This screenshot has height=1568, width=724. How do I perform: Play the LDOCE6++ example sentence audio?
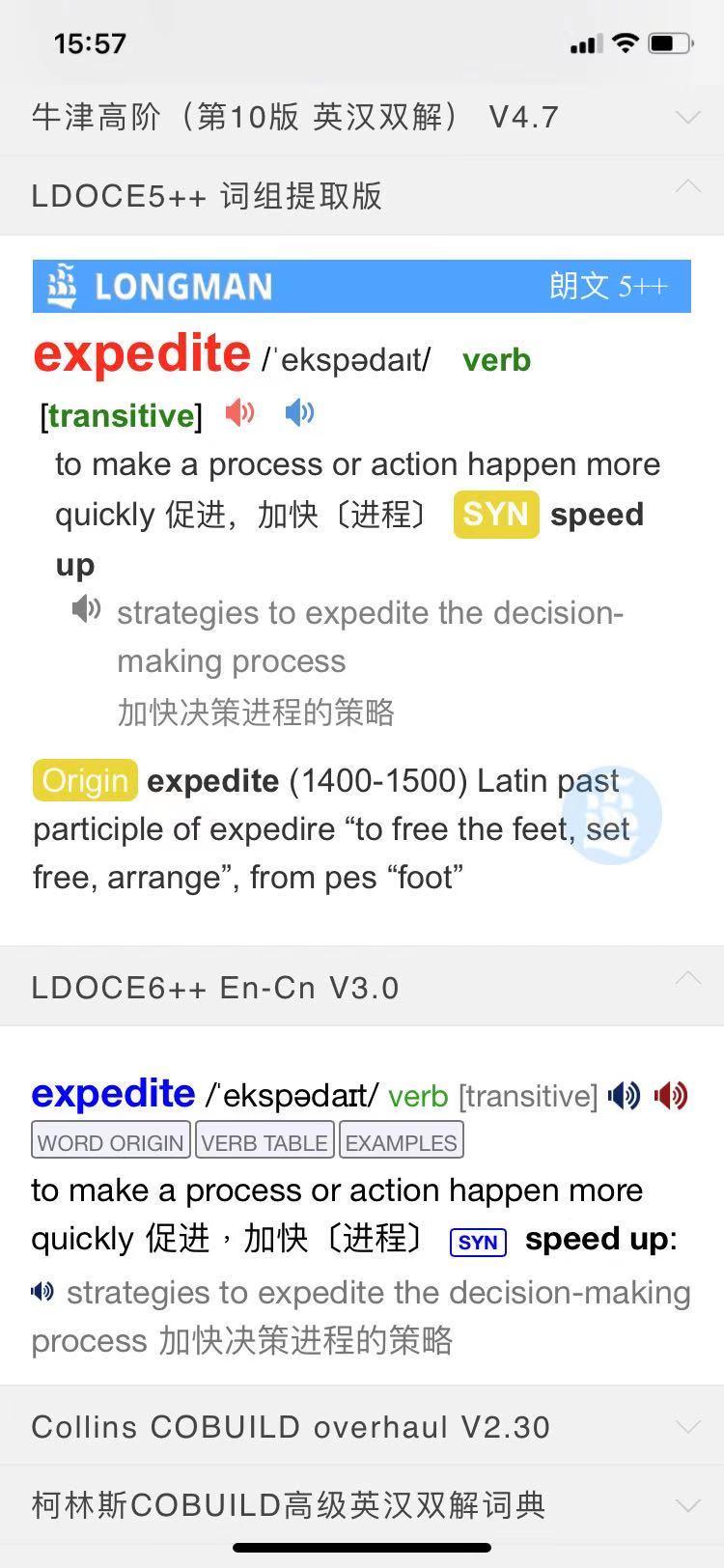[x=42, y=1291]
